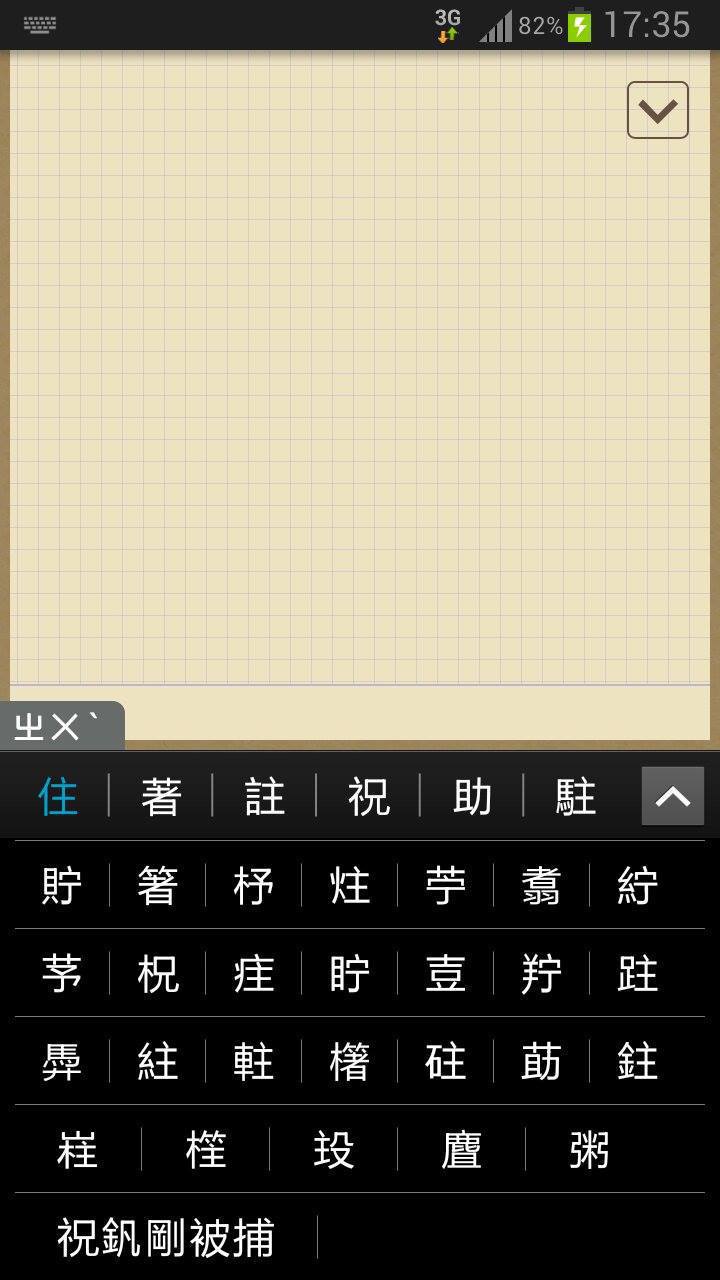Insert the phrase 祝釩剛被捕
The image size is (720, 1280).
point(165,1238)
